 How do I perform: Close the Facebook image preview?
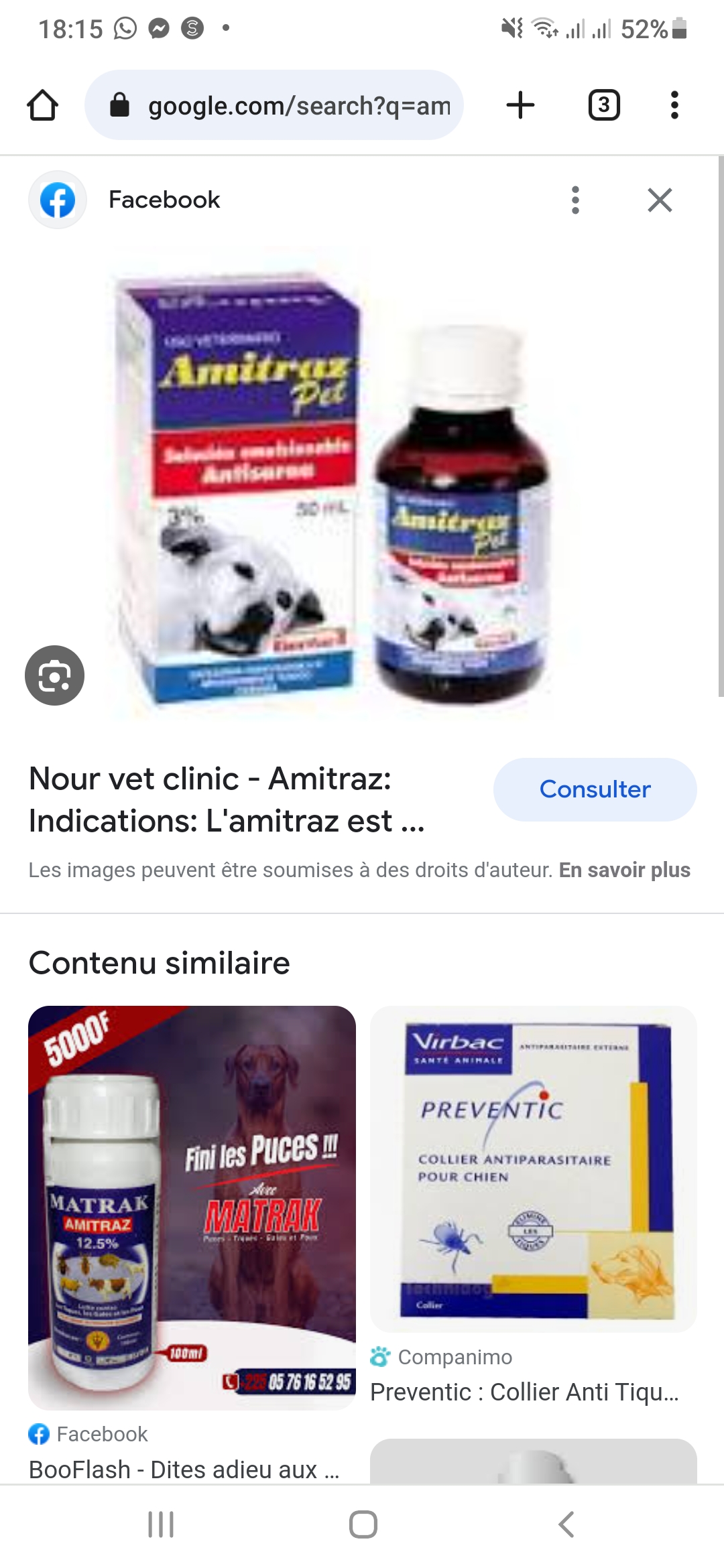(660, 200)
